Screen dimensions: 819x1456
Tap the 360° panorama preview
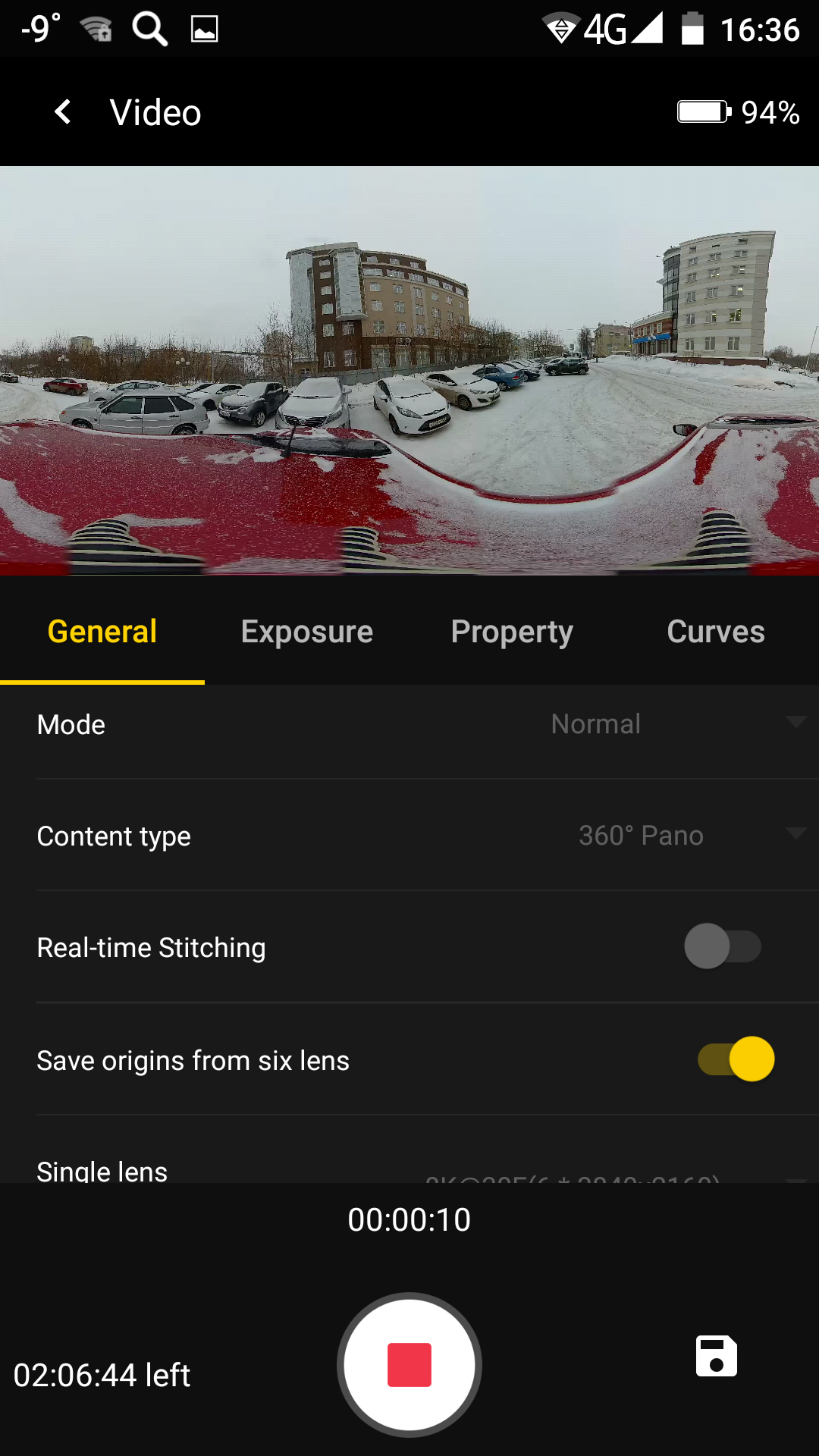click(x=409, y=370)
